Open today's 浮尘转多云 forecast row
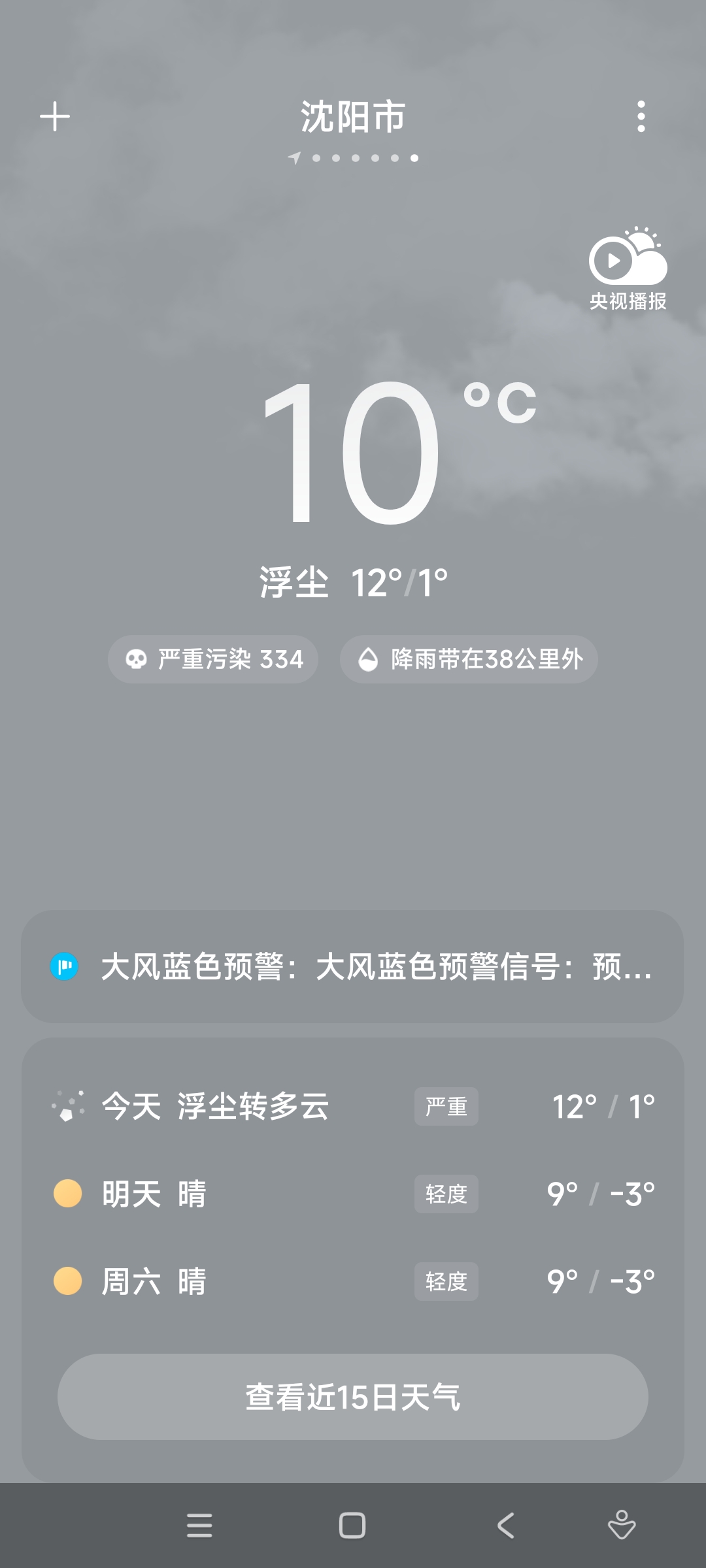706x1568 pixels. [352, 1106]
